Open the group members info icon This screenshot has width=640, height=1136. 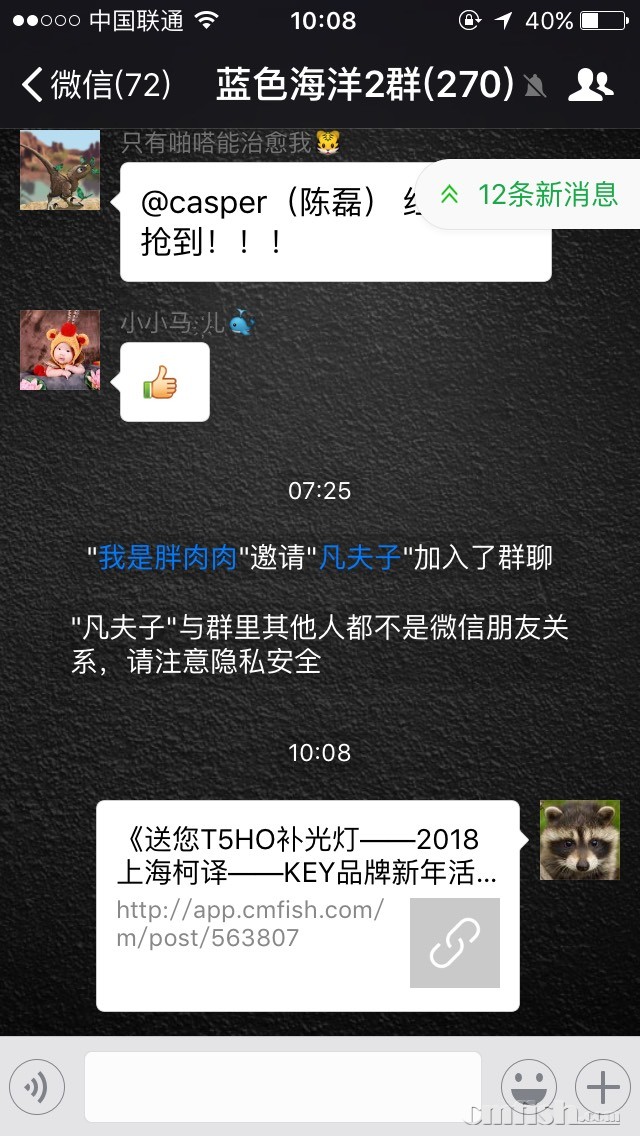pos(590,85)
